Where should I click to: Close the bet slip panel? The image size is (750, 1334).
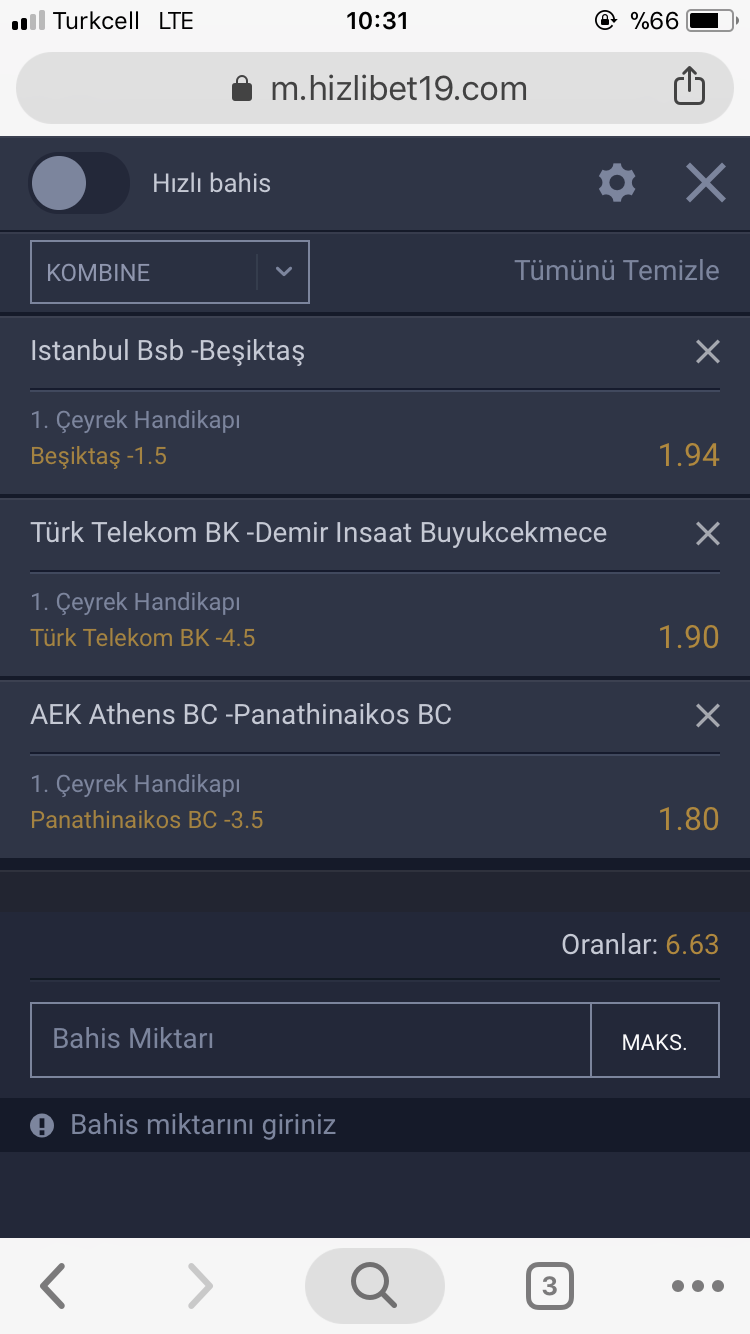coord(706,183)
